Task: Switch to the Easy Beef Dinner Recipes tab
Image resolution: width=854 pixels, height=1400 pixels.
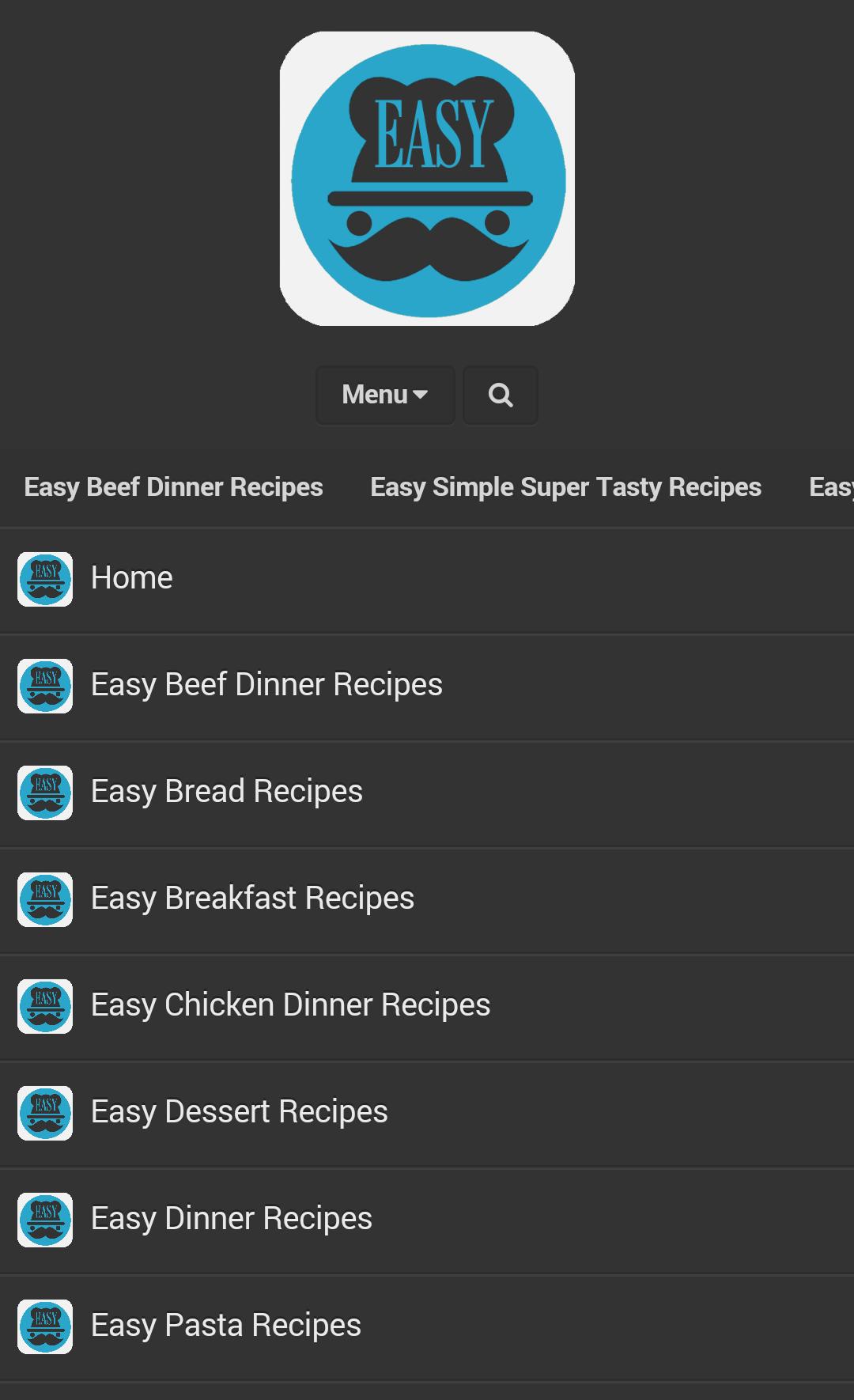Action: coord(173,487)
